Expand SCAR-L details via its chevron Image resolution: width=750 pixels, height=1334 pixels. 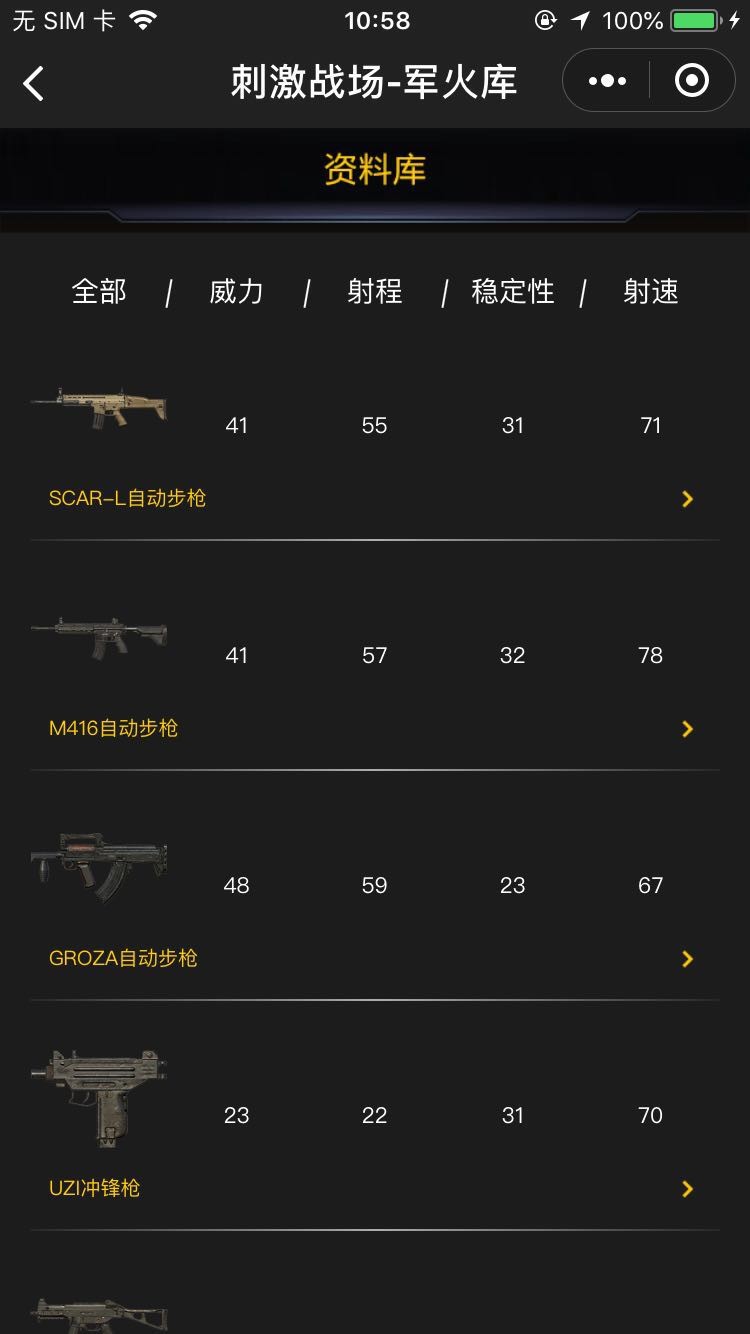click(x=687, y=498)
